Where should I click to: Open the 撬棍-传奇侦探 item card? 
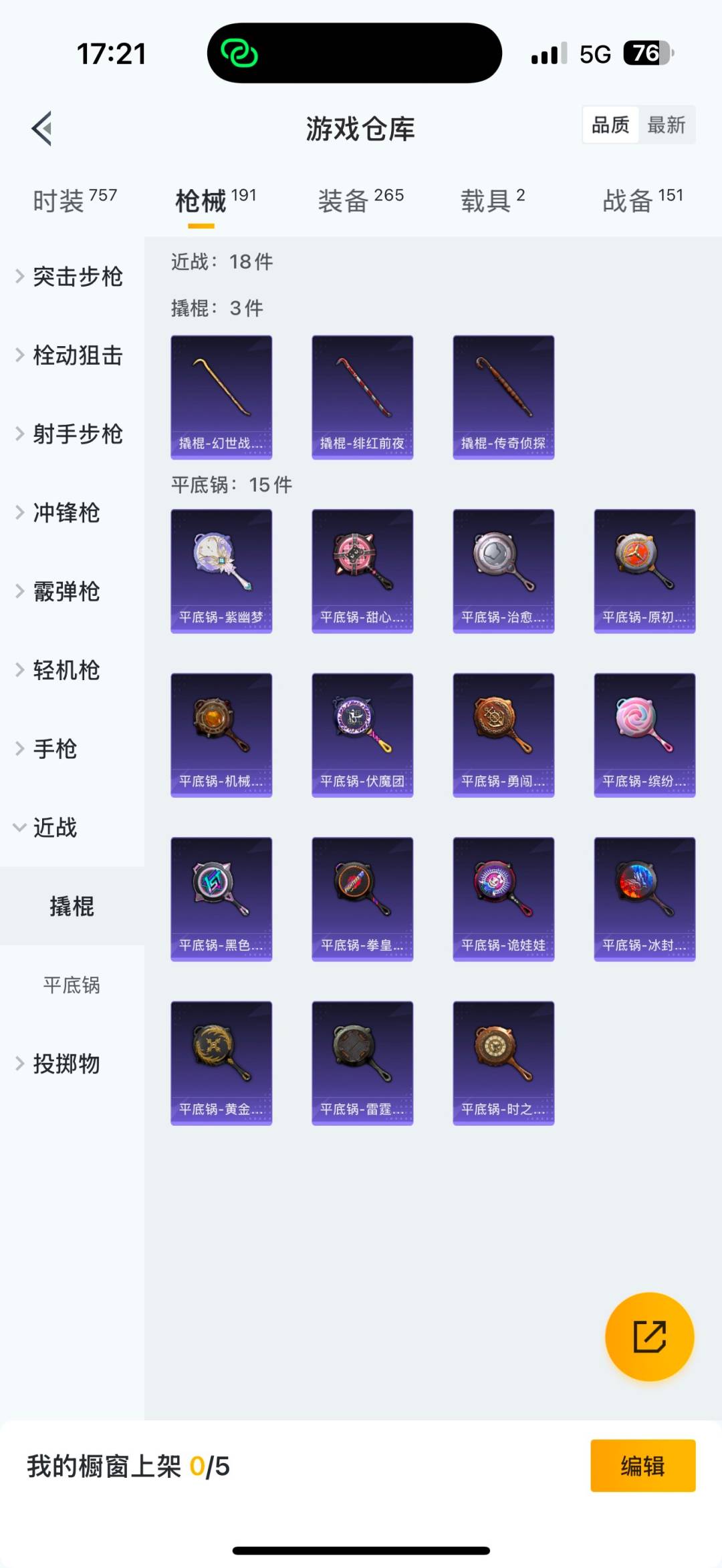[503, 397]
